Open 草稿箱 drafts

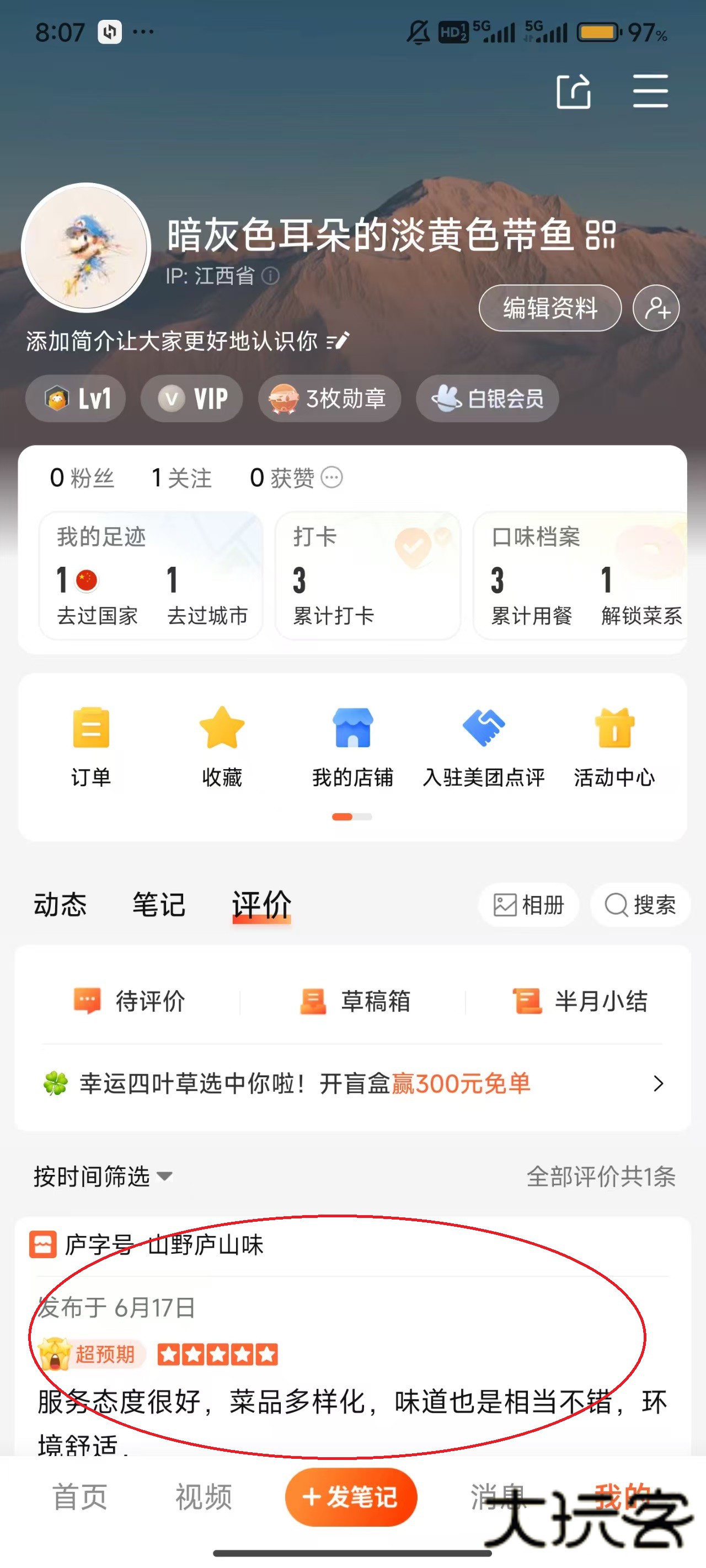(x=355, y=1001)
